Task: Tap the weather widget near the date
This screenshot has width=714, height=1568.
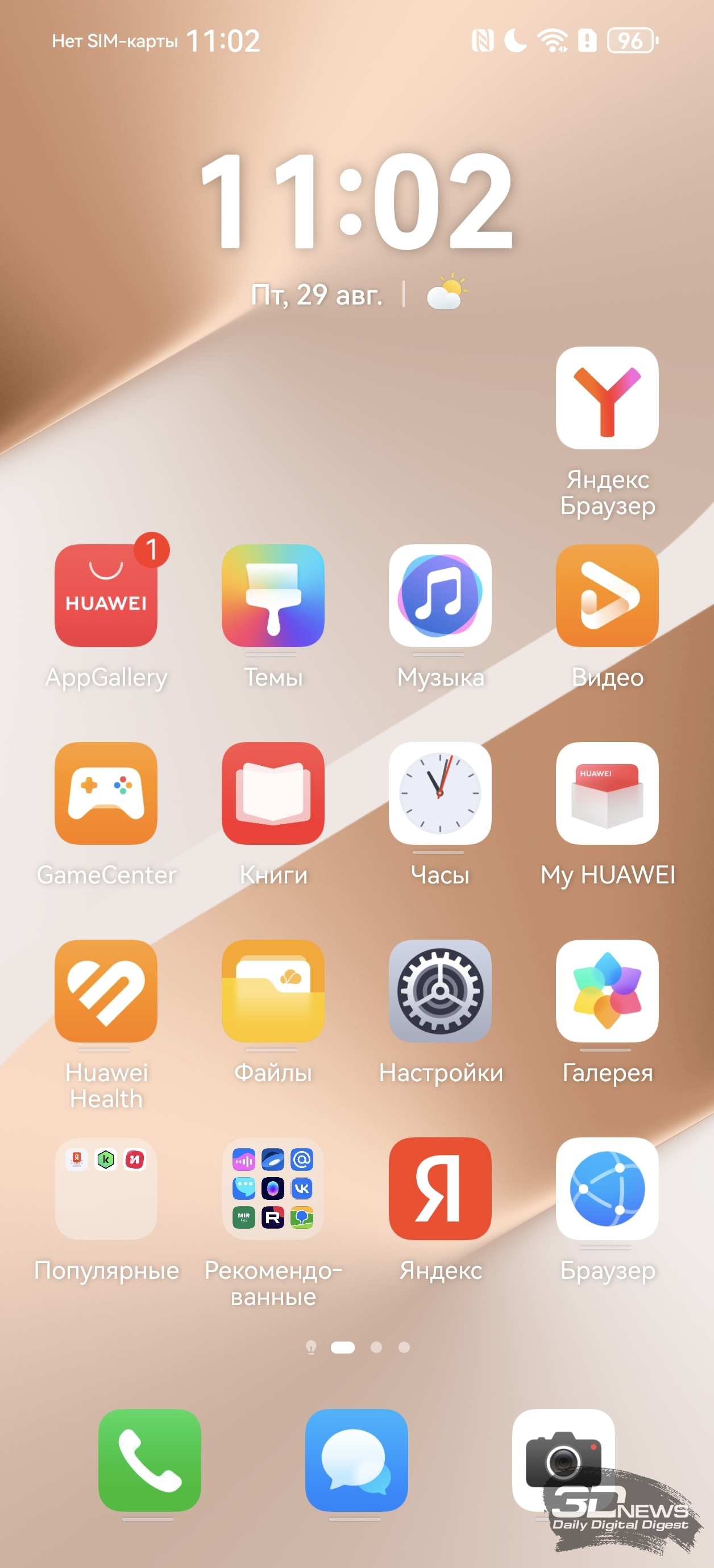Action: click(448, 292)
